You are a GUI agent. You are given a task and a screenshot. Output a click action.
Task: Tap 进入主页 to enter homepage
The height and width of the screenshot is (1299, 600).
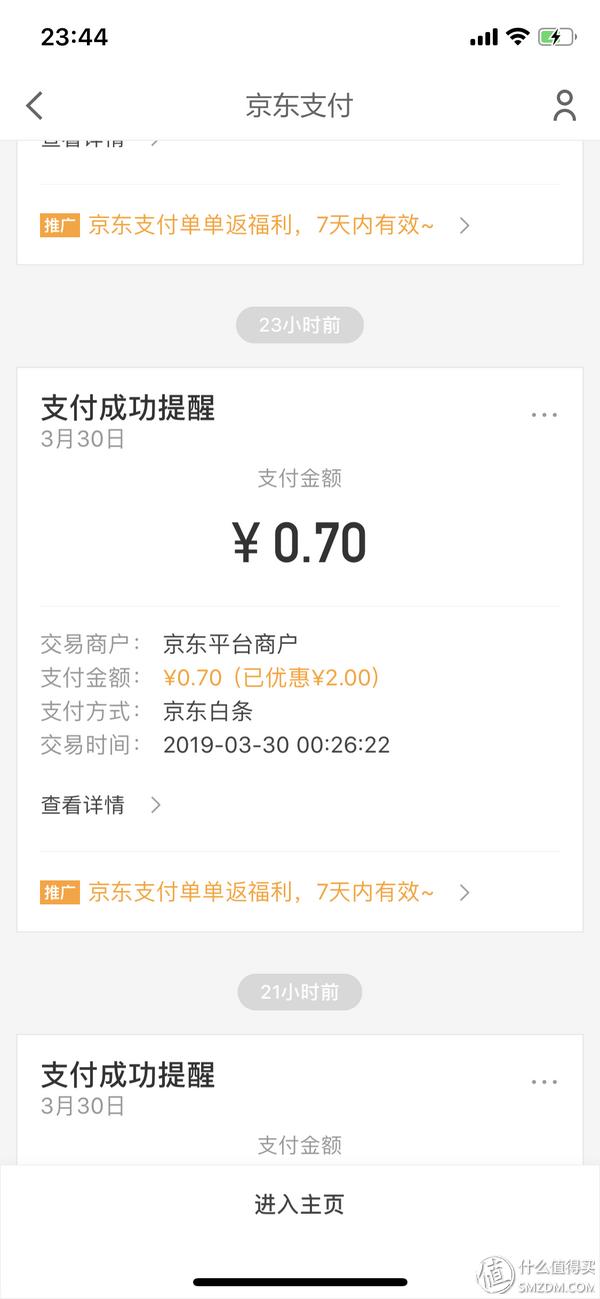pos(300,1204)
